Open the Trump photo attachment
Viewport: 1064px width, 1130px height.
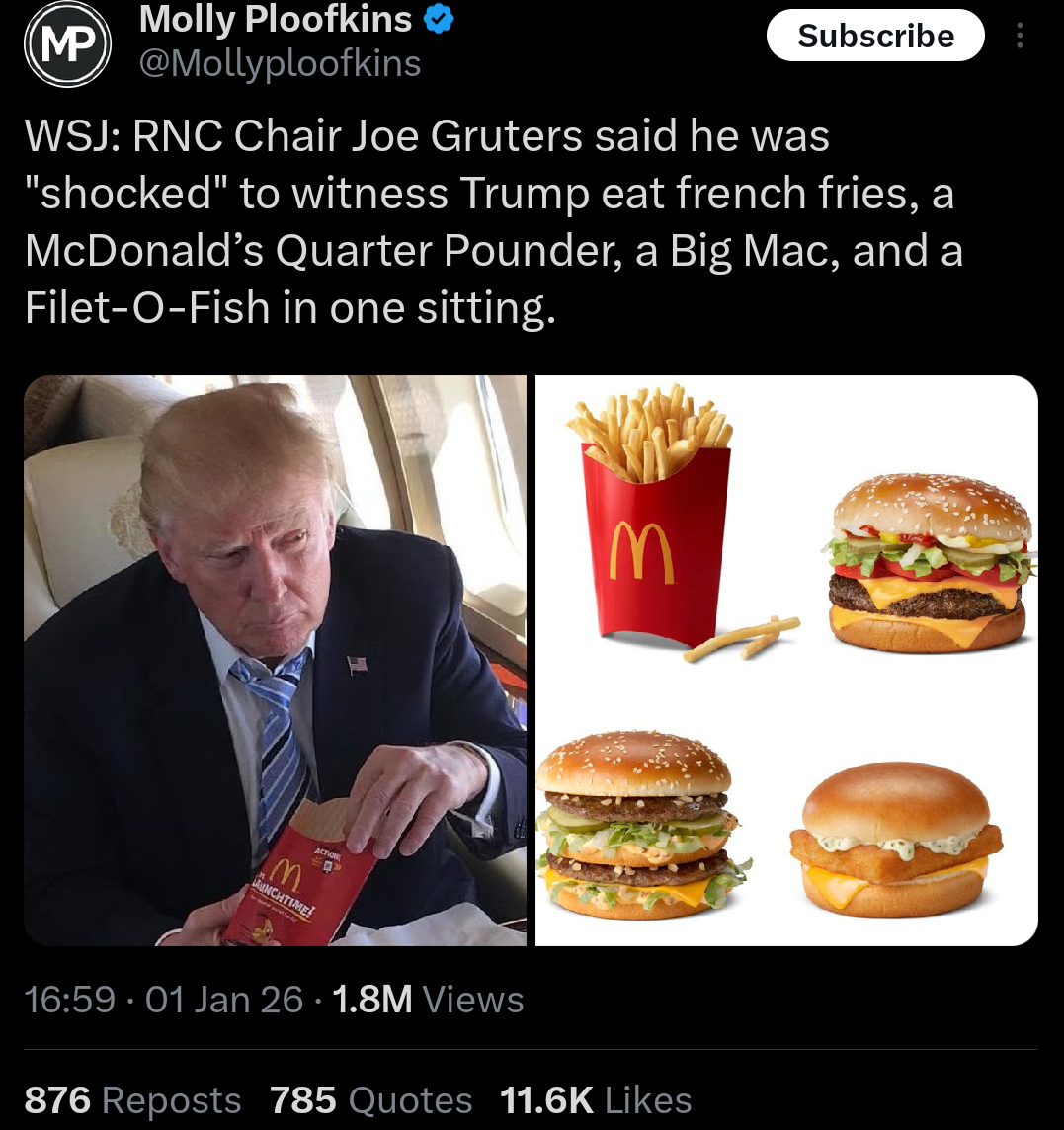(x=276, y=660)
